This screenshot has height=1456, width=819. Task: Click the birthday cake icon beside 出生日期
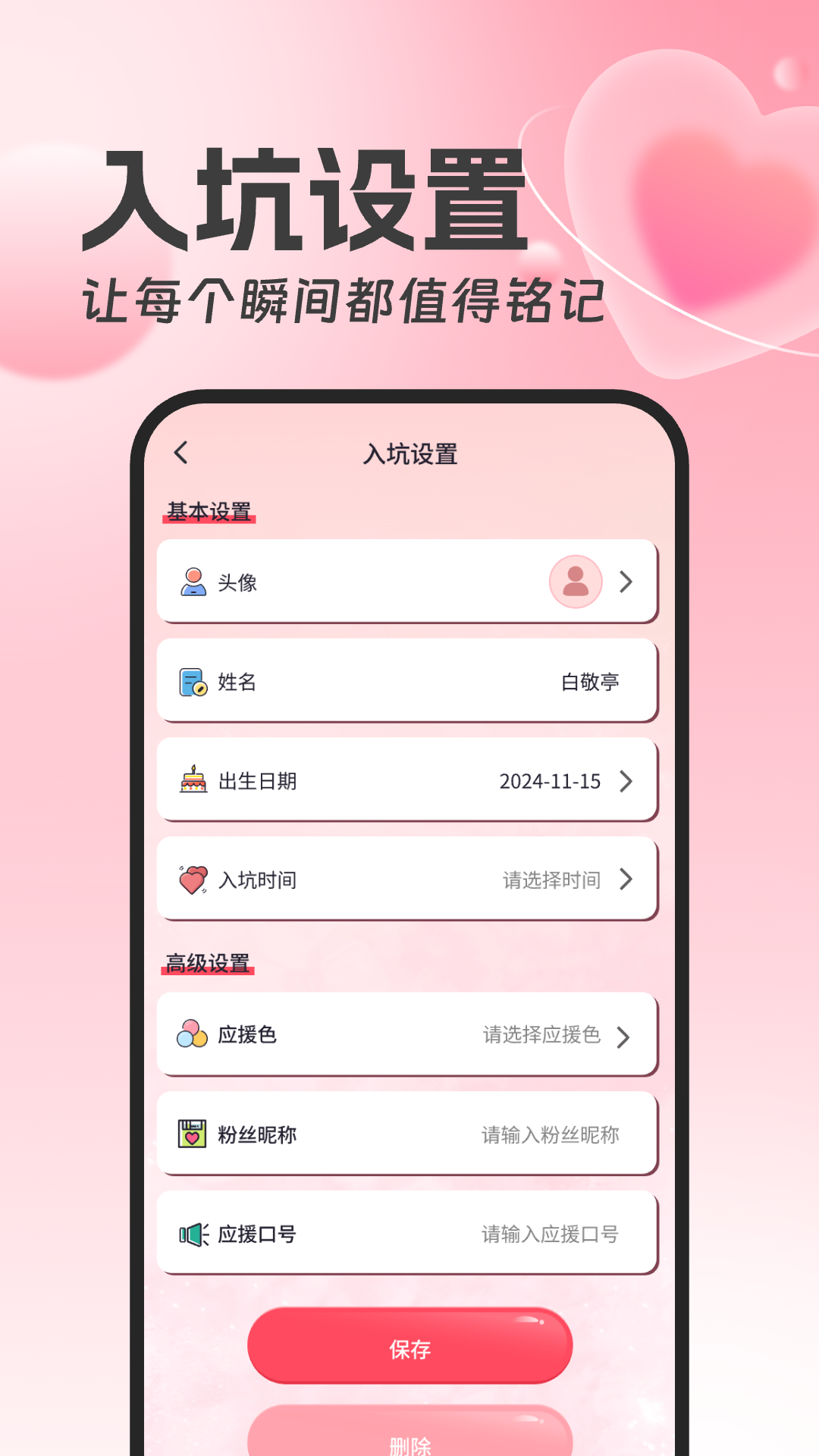pos(194,780)
